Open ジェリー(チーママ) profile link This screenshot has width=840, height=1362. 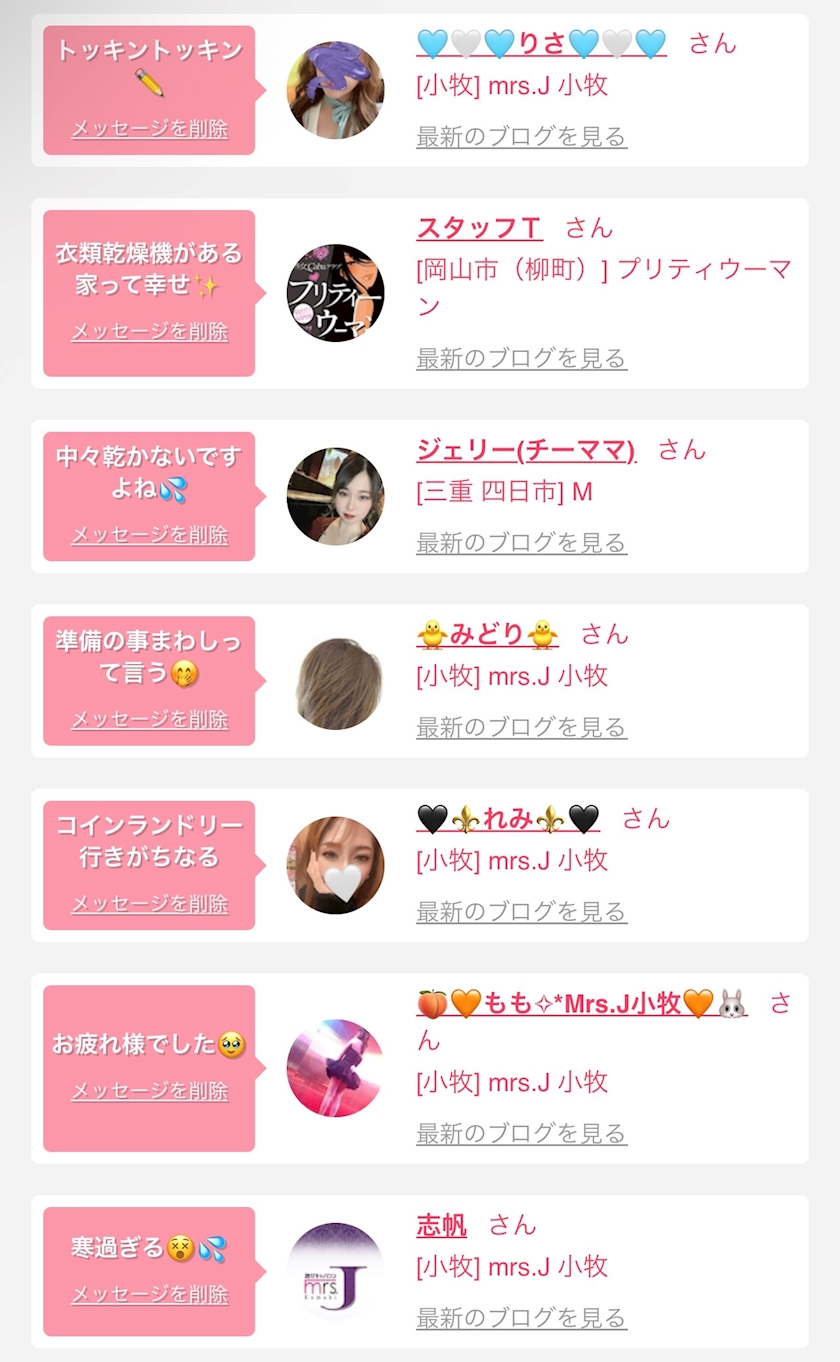[526, 450]
